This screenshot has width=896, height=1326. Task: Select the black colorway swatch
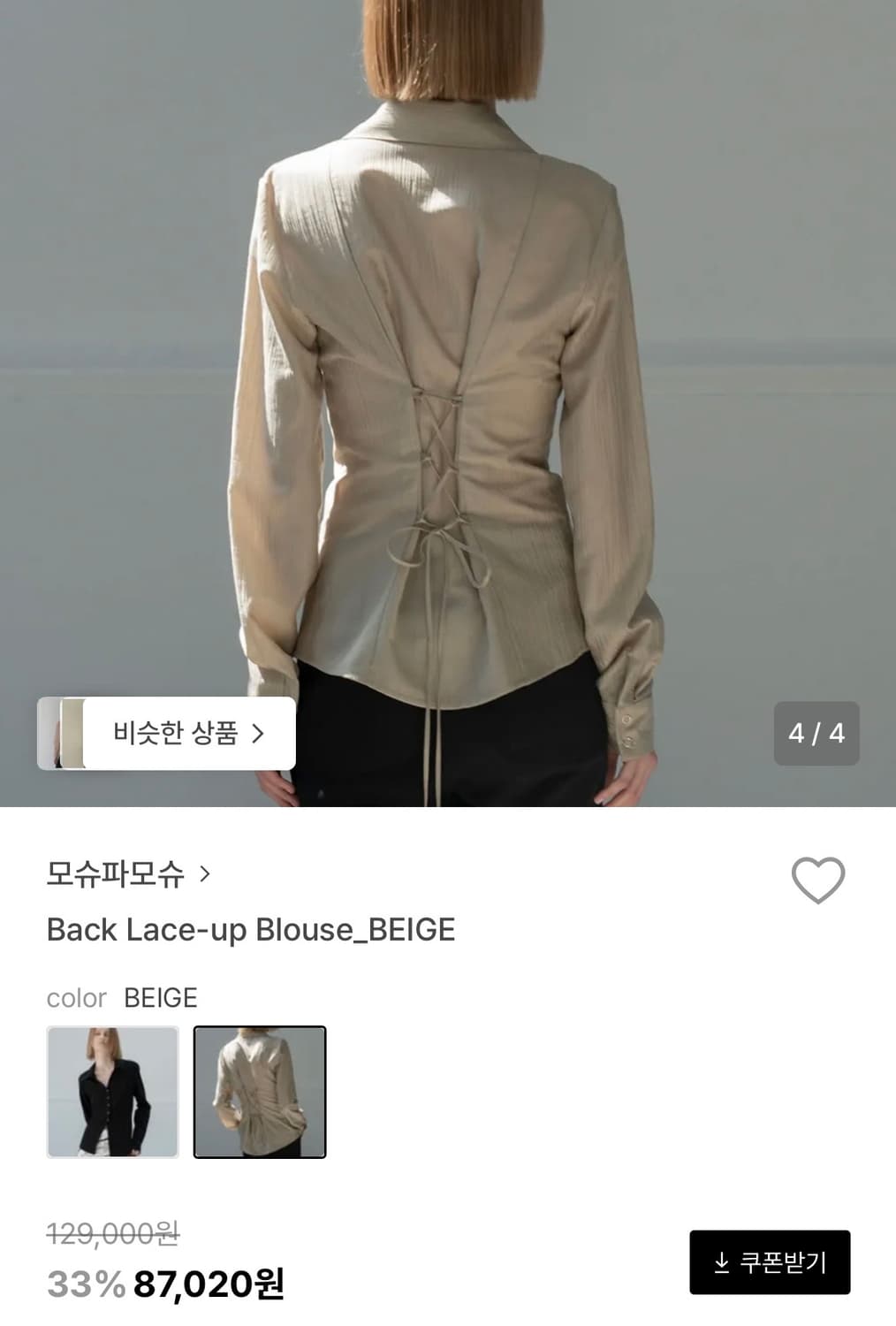112,1089
